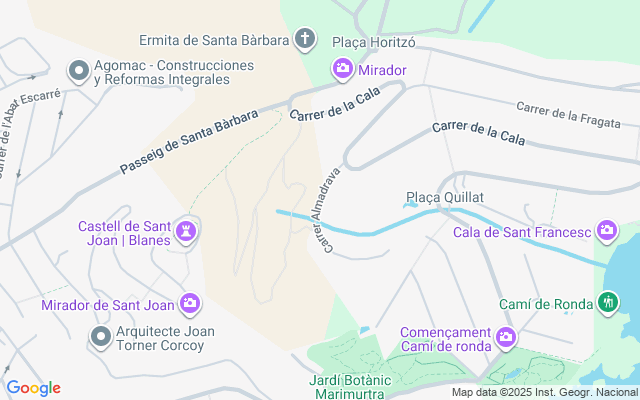Select Començament Camí de ronda pin
Image resolution: width=640 pixels, height=400 pixels.
(506, 337)
